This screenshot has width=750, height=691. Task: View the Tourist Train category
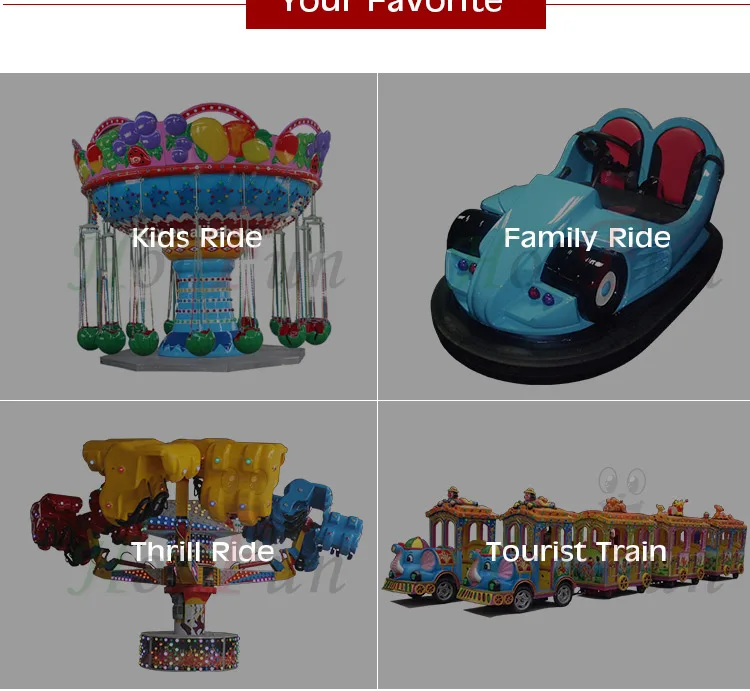click(564, 545)
